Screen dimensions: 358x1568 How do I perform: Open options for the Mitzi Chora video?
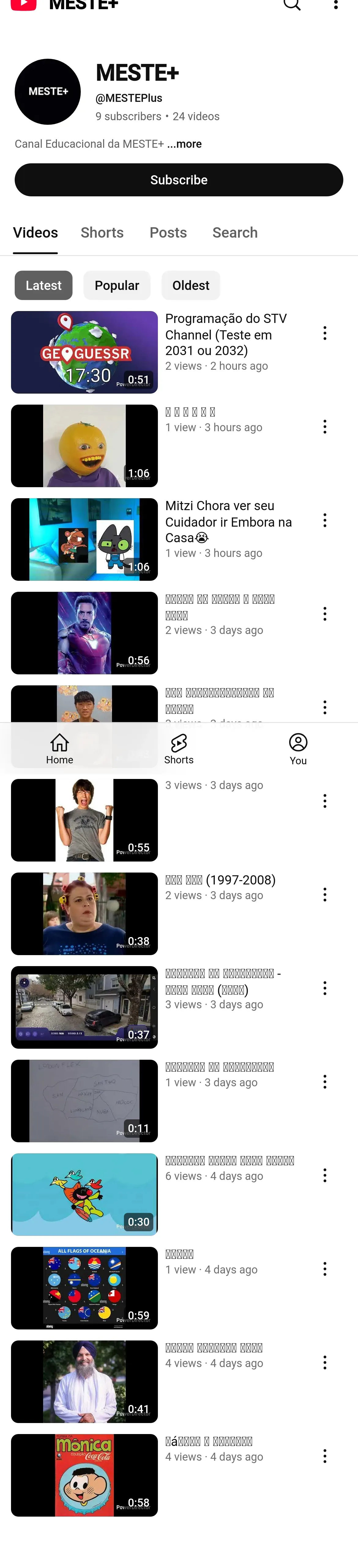click(325, 521)
